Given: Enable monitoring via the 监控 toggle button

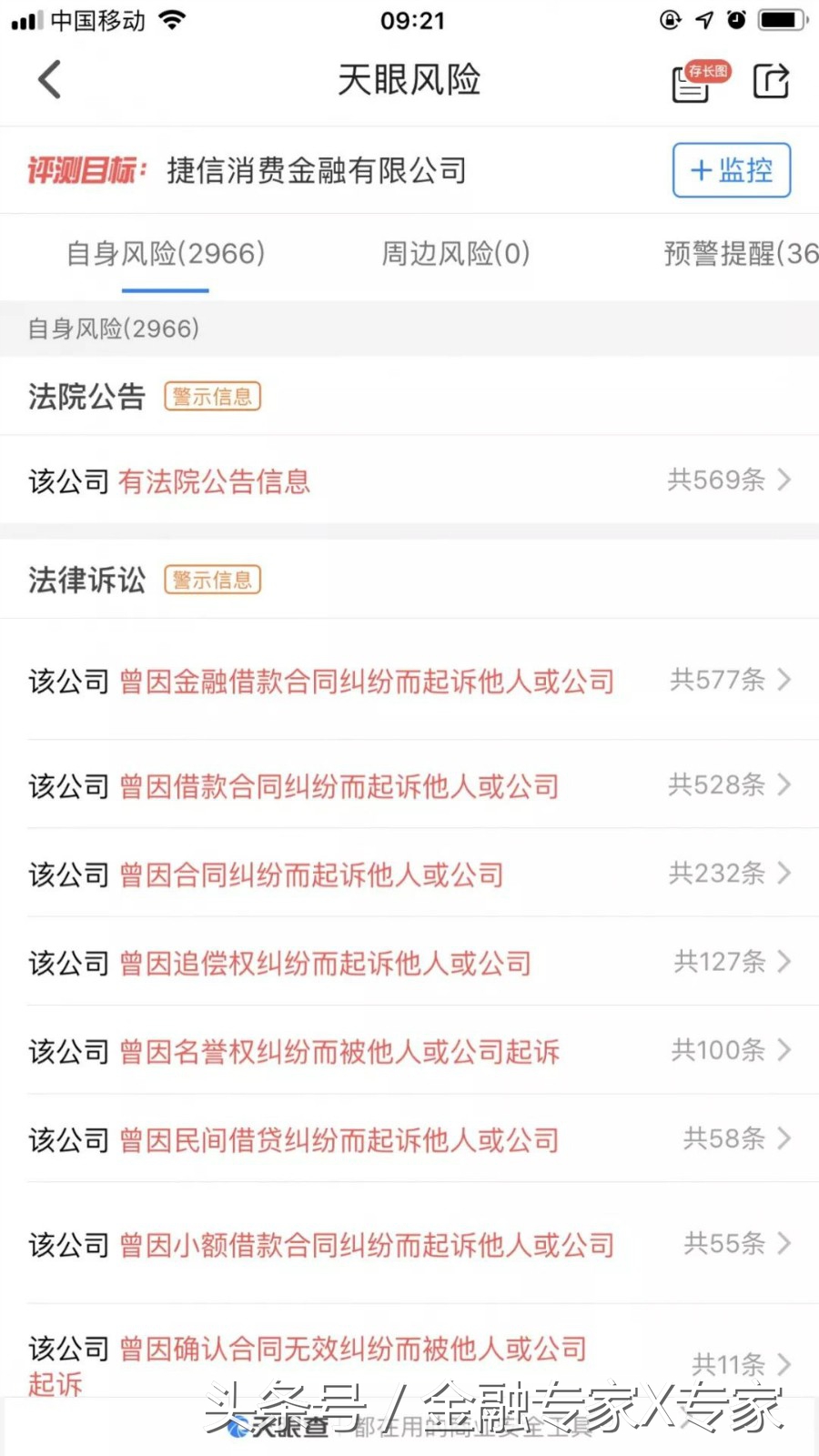Looking at the screenshot, I should 731,170.
